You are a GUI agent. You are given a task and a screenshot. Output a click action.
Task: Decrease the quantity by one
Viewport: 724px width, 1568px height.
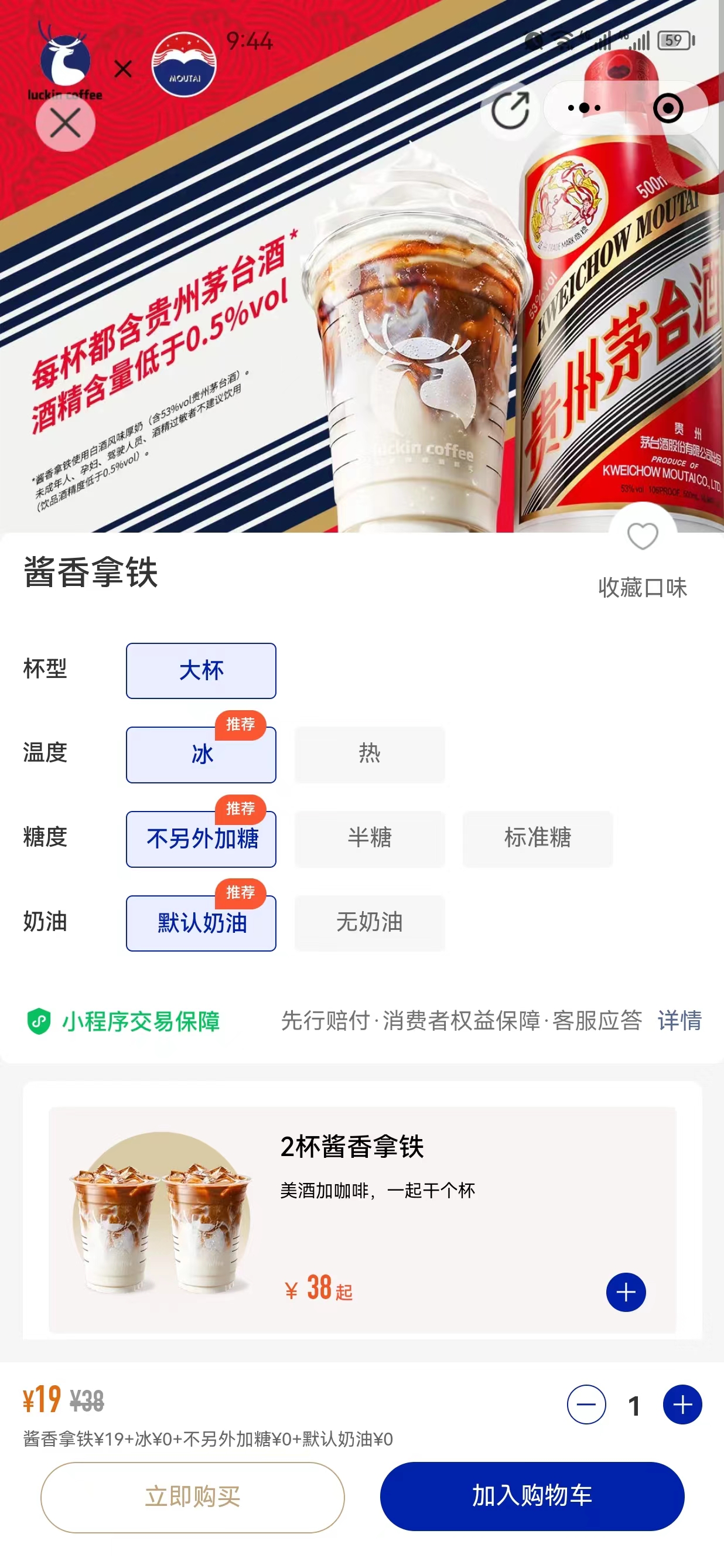coord(586,1405)
